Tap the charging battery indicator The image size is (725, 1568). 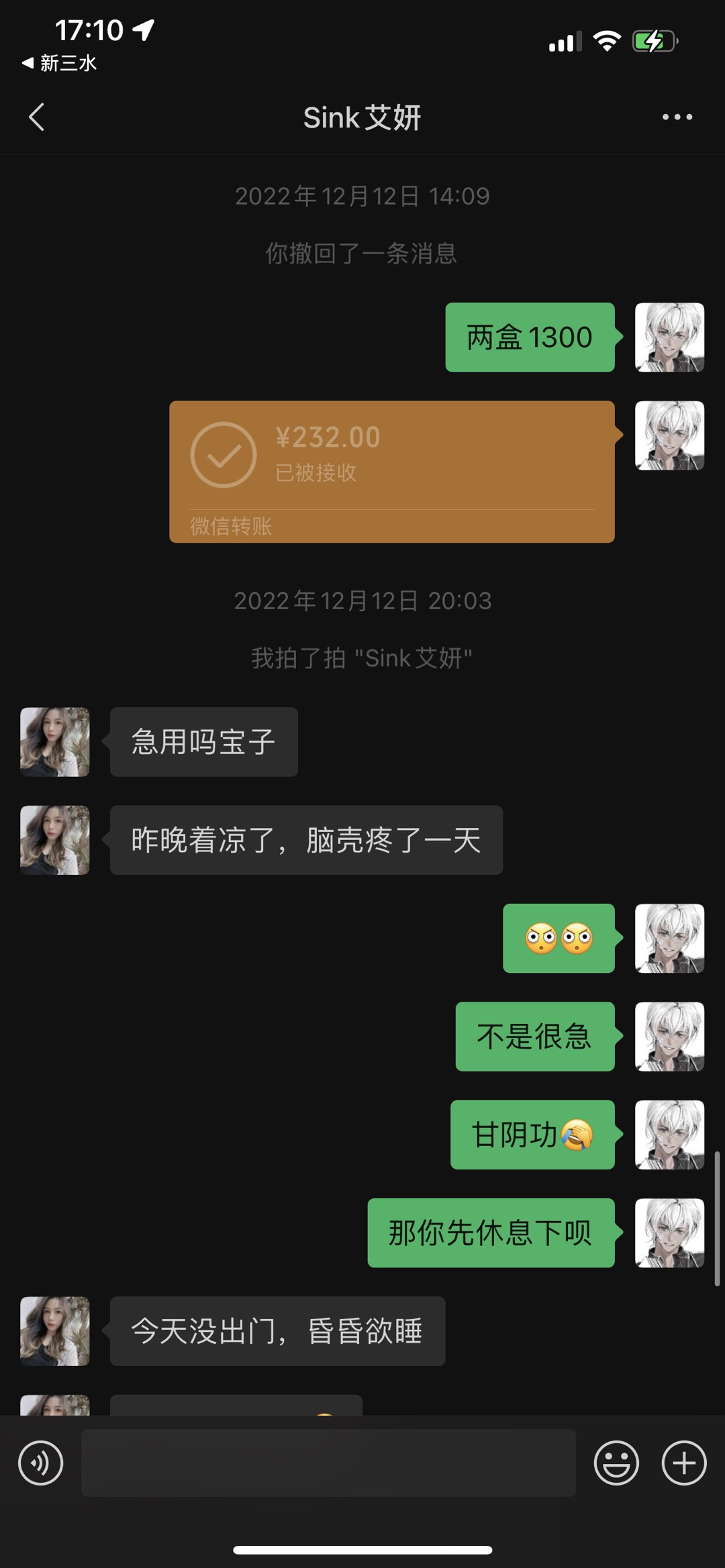coord(652,40)
